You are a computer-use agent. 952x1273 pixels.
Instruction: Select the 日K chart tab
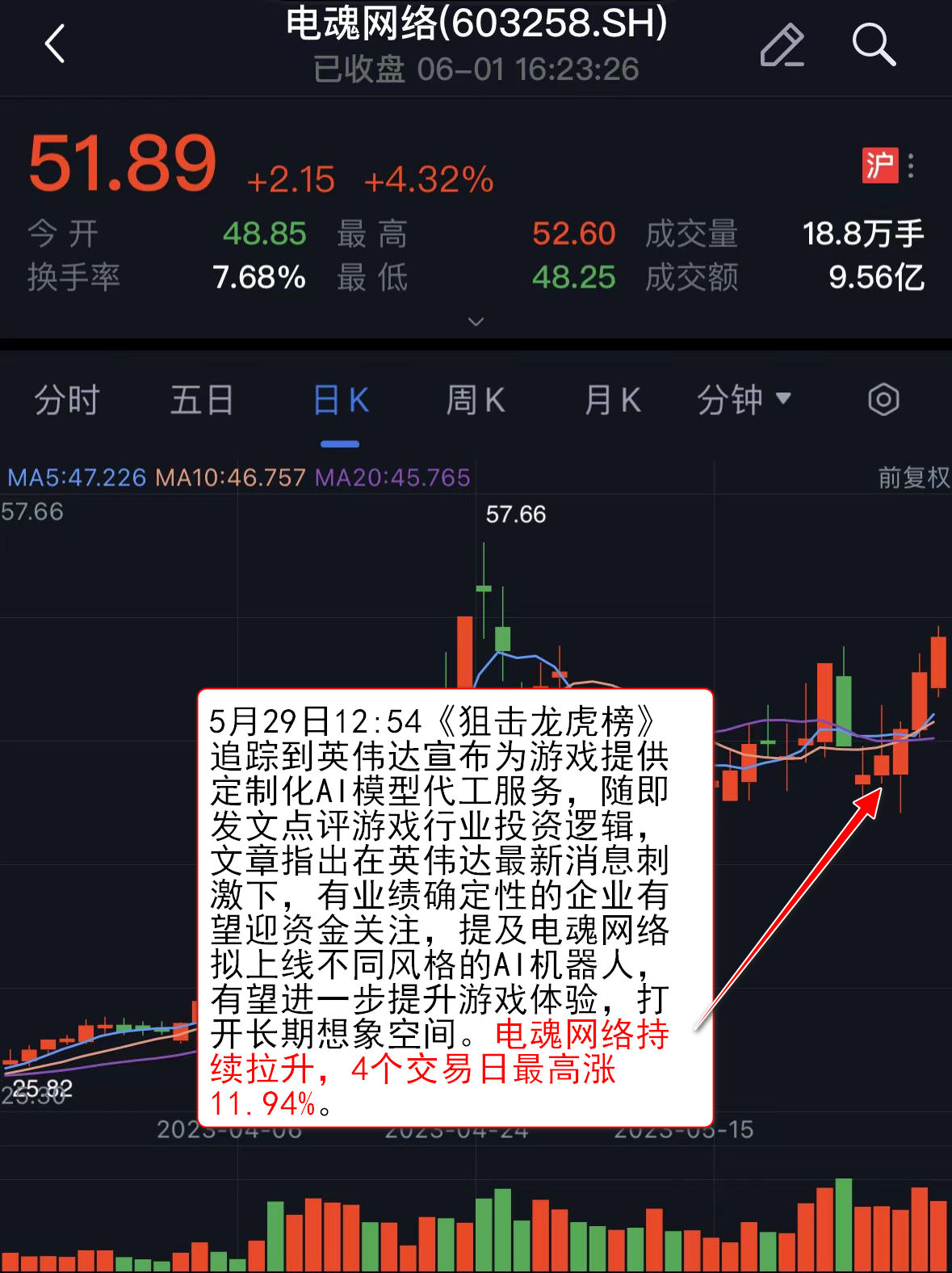tap(340, 401)
